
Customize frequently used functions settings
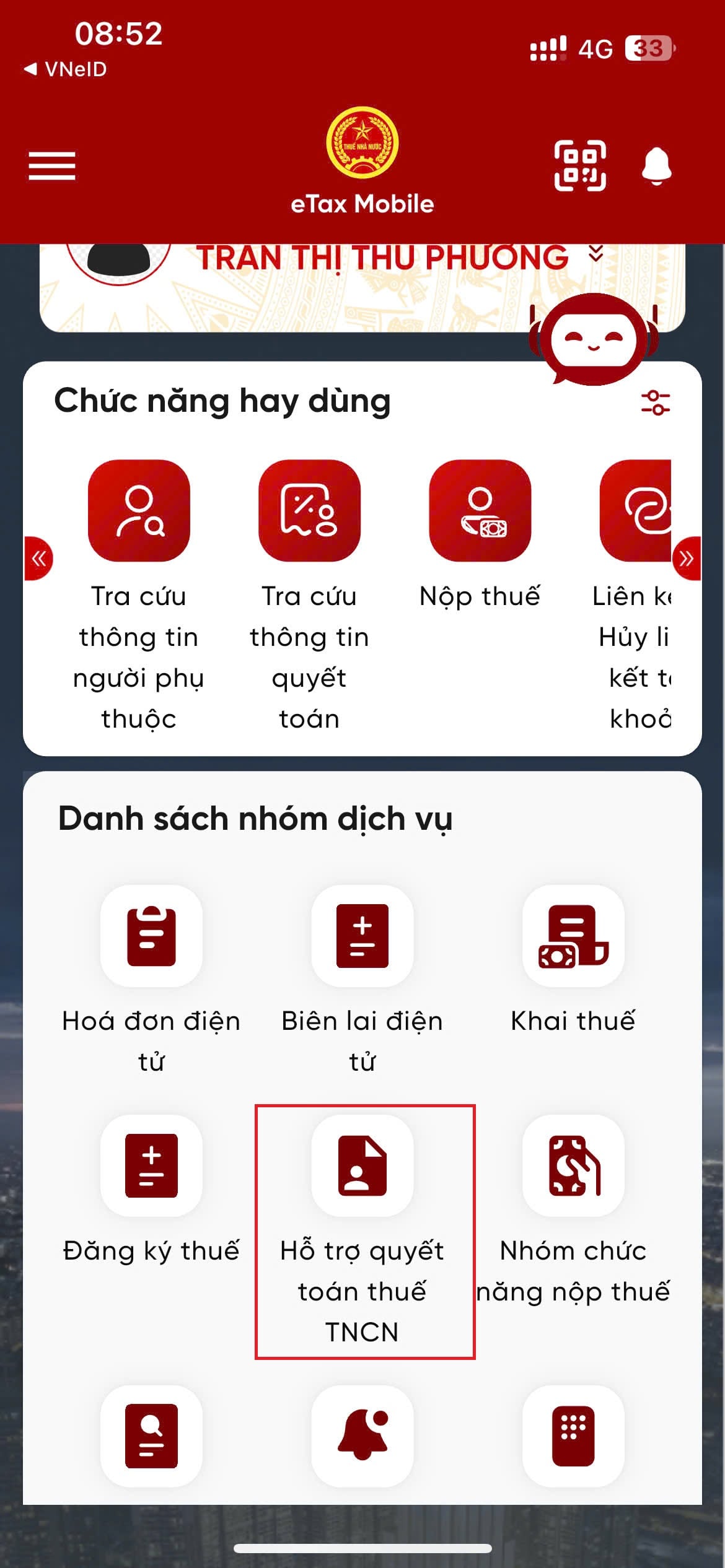(x=656, y=403)
